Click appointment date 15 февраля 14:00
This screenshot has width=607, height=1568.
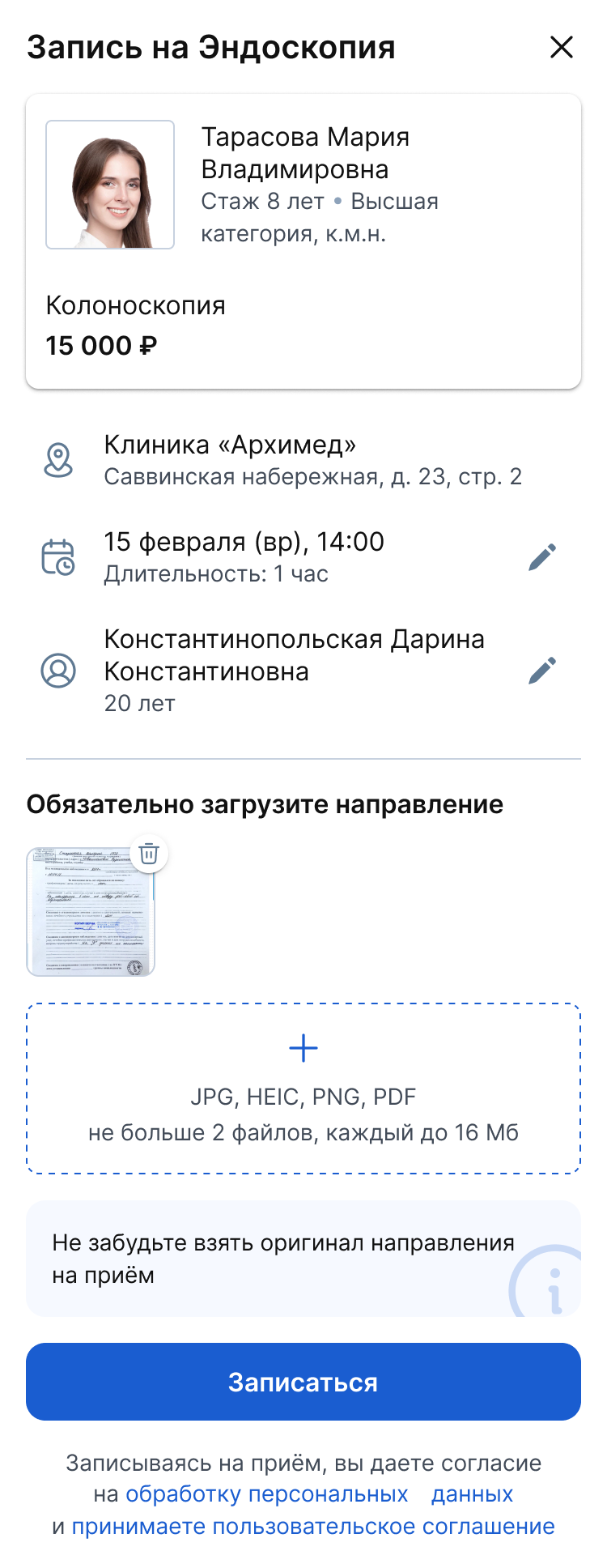(244, 542)
